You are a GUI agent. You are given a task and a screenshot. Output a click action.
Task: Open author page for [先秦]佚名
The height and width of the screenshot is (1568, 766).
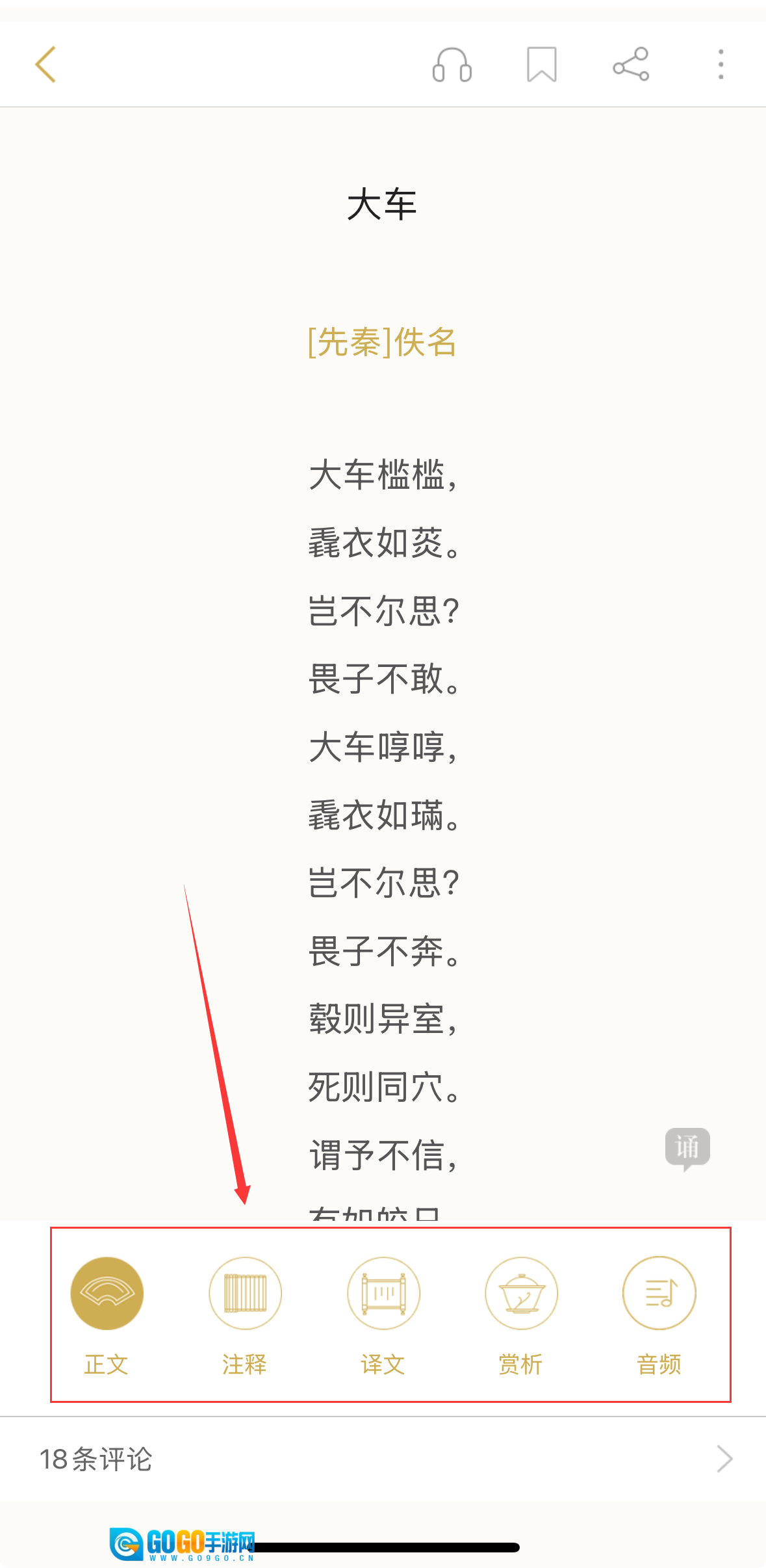382,342
